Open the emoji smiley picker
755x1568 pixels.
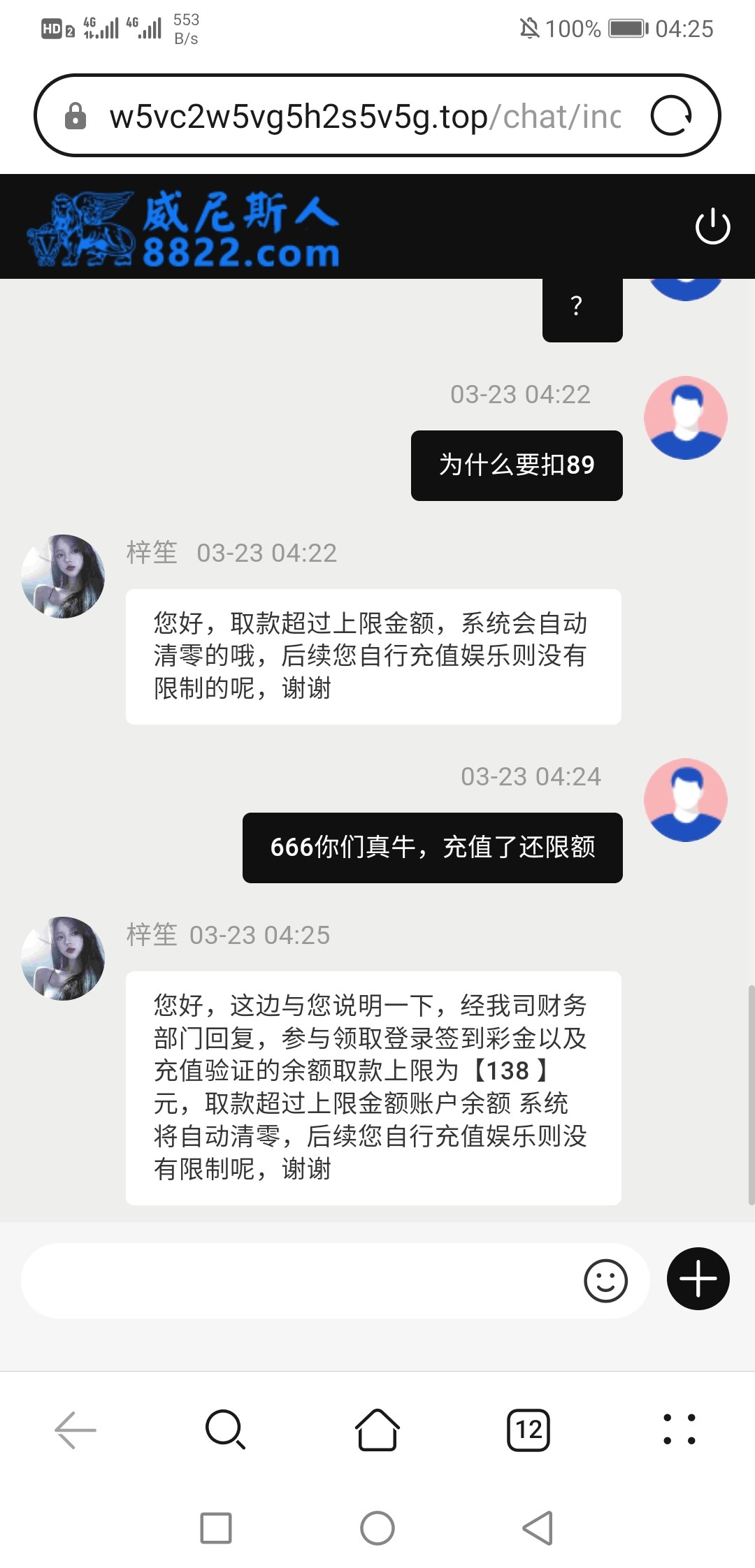coord(605,1281)
